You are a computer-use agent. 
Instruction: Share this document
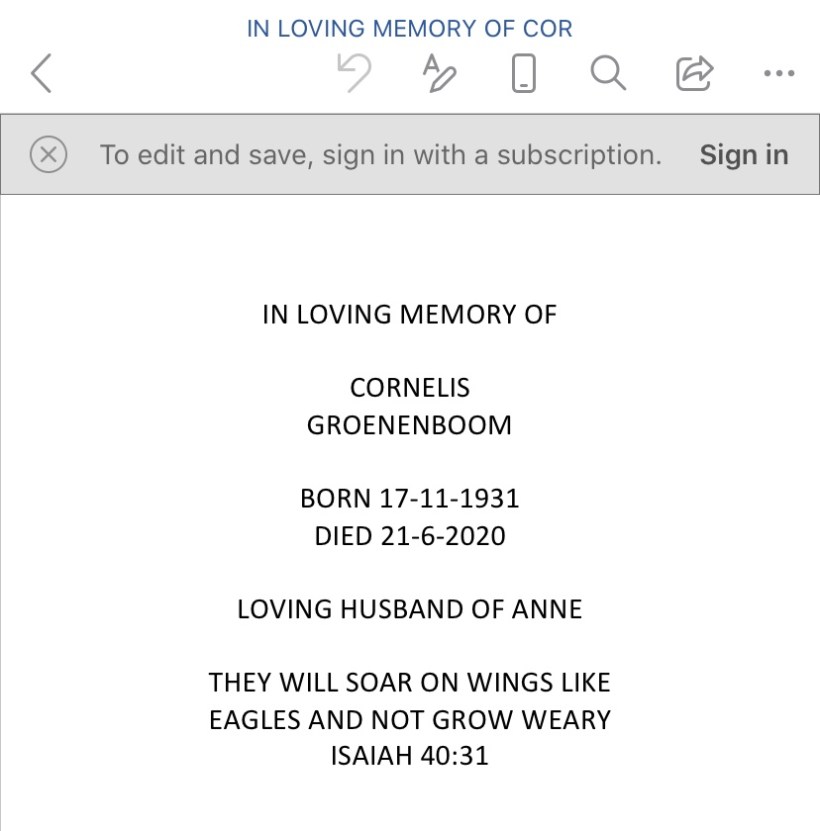694,73
